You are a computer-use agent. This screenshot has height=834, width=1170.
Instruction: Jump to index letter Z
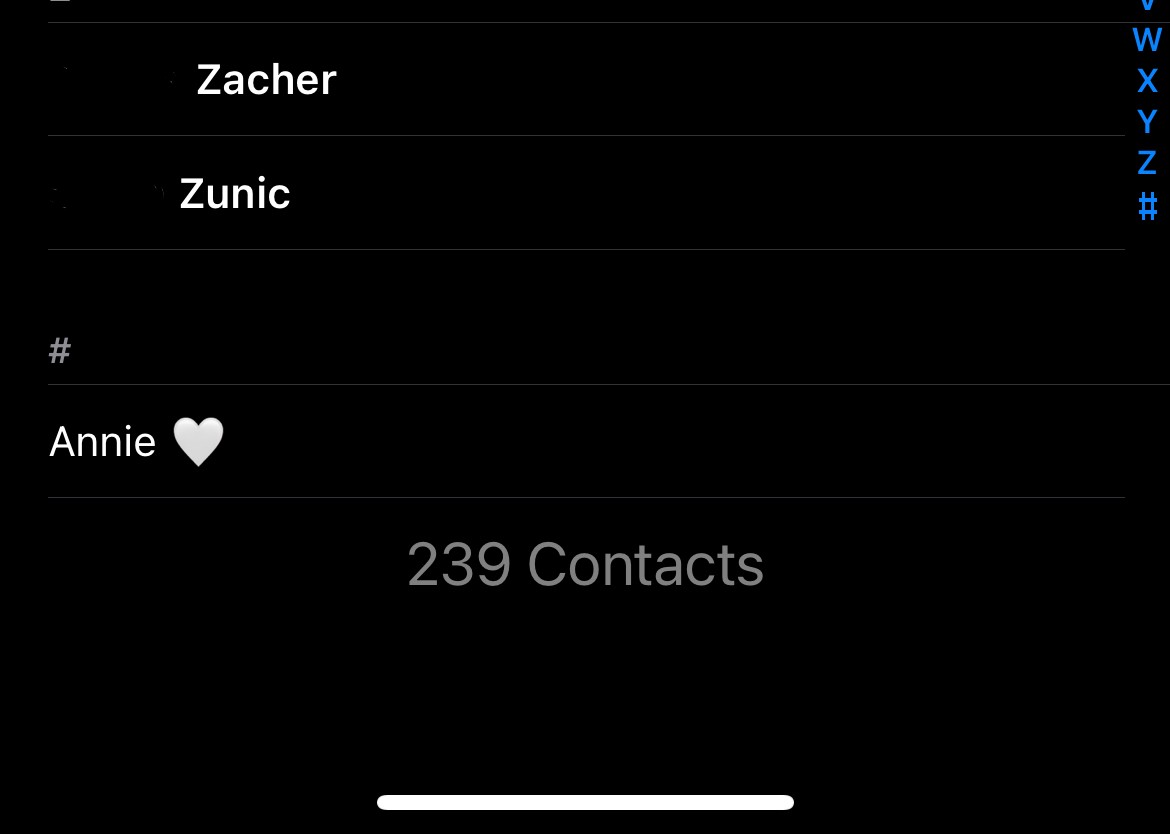(x=1147, y=162)
